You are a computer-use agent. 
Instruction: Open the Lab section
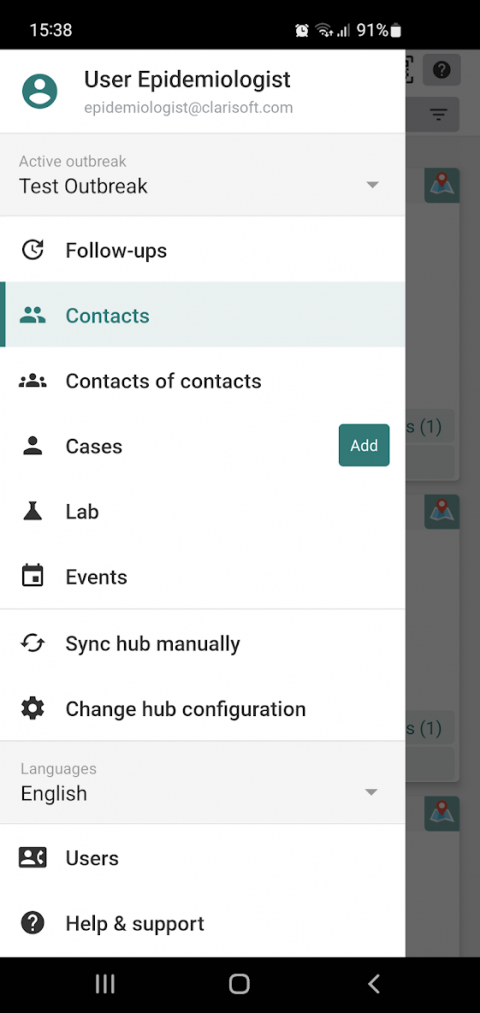202,512
